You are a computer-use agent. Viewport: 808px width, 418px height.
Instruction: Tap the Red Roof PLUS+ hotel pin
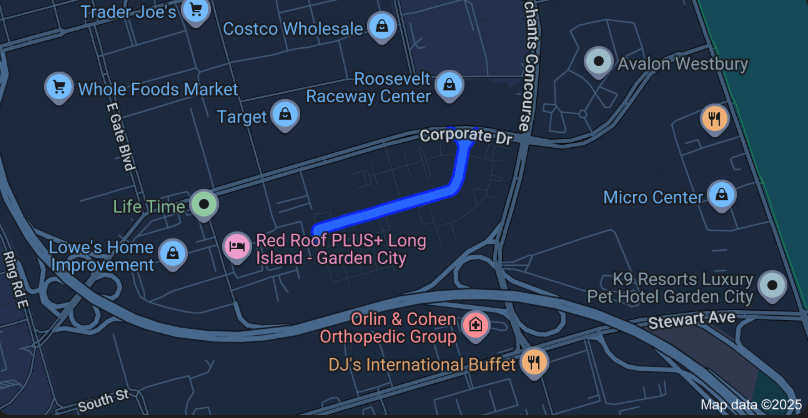(237, 245)
